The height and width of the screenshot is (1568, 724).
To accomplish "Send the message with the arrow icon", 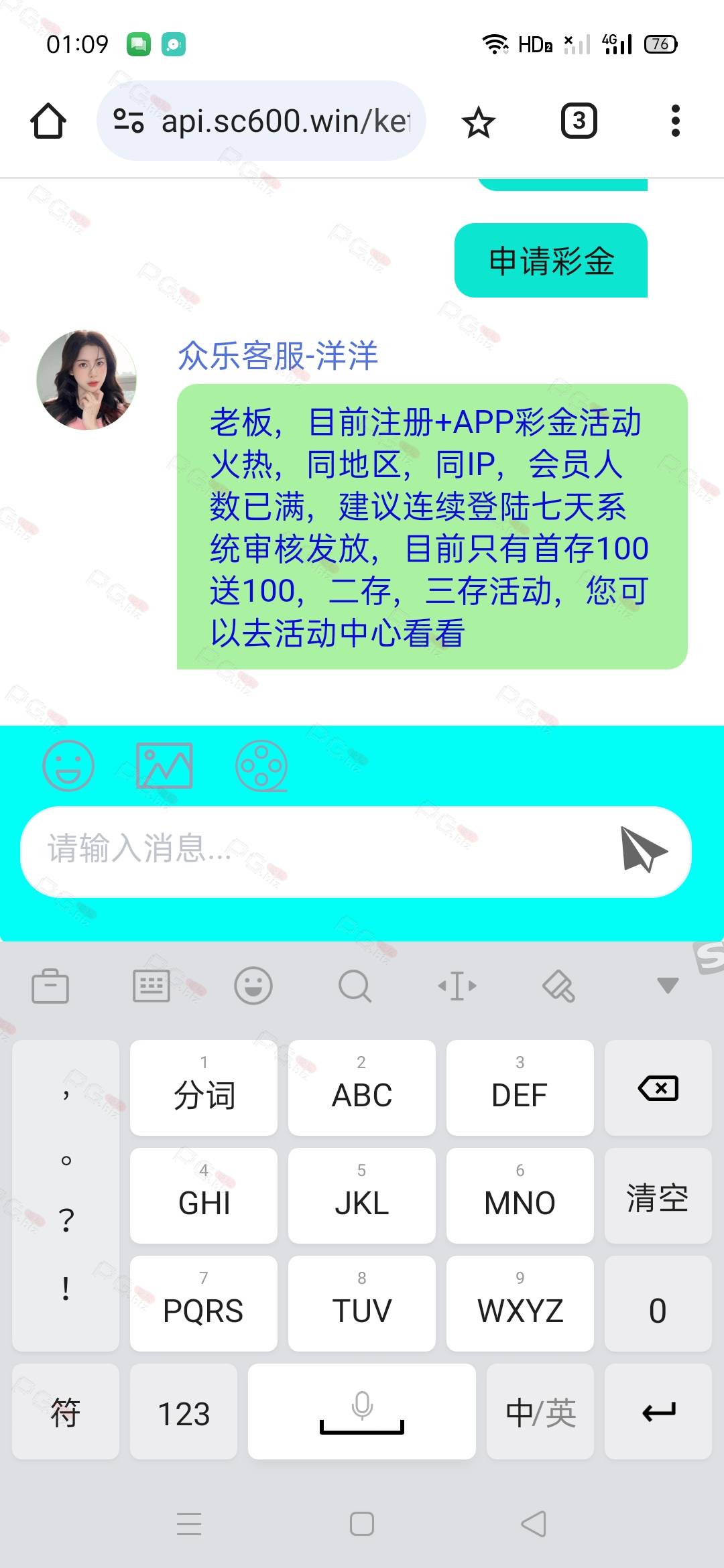I will coord(644,850).
